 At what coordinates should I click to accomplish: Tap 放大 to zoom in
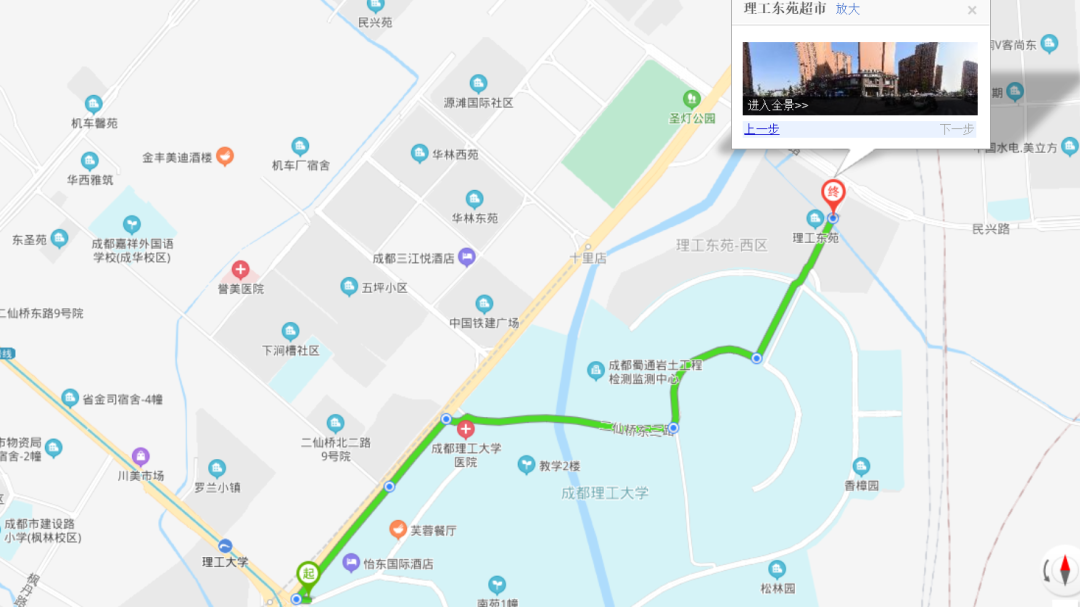(847, 9)
